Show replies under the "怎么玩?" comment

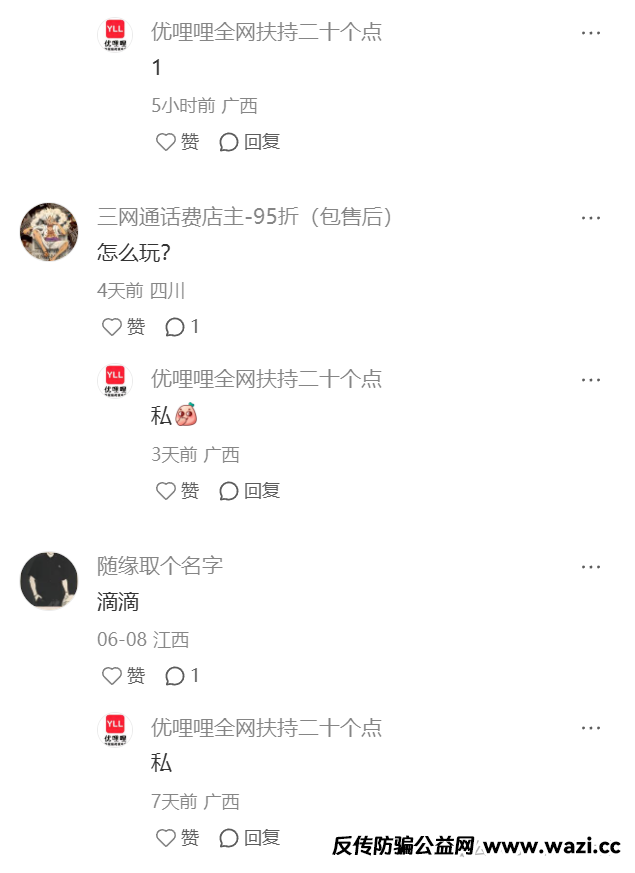pos(182,327)
